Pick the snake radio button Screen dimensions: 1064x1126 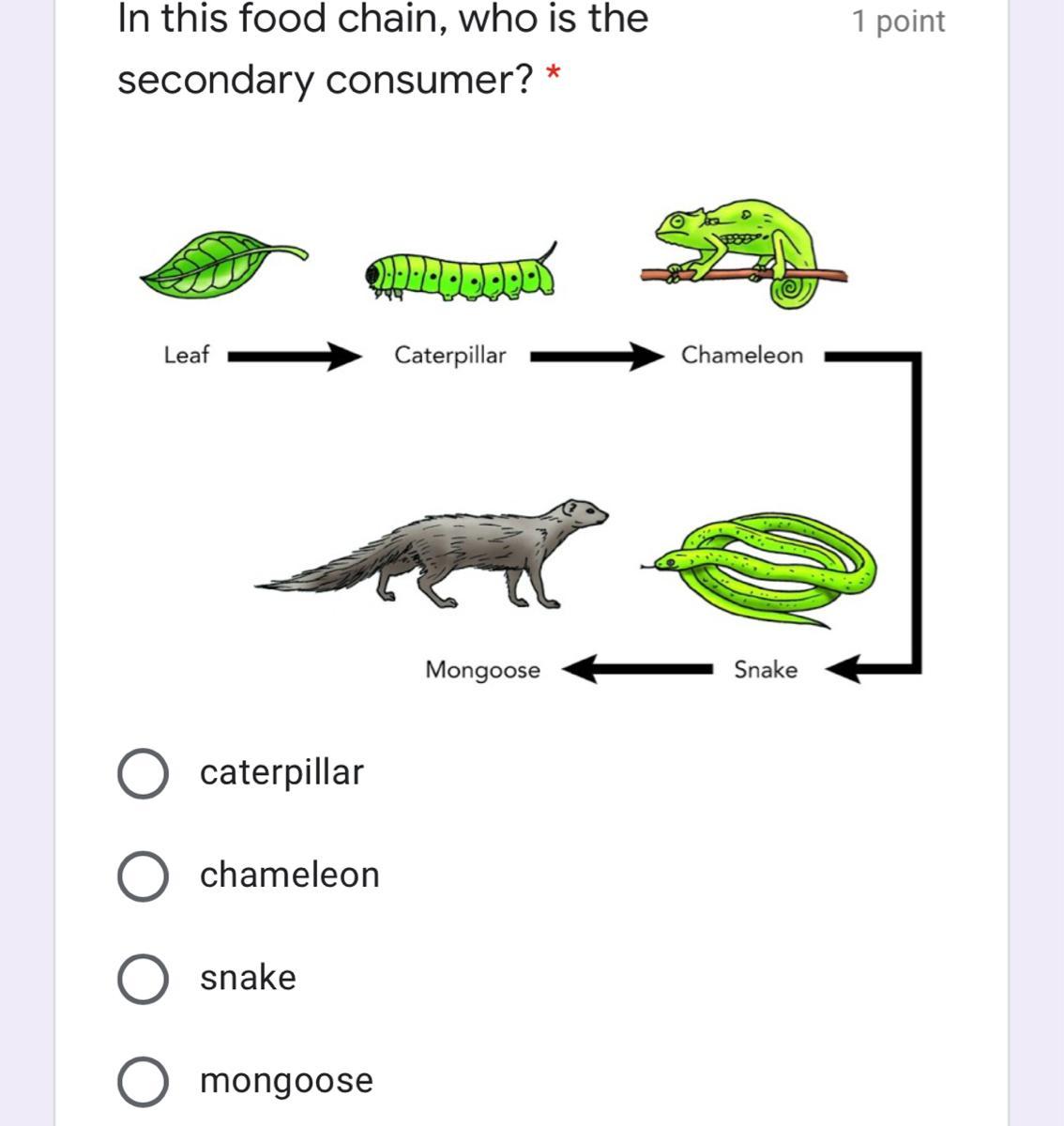point(143,979)
